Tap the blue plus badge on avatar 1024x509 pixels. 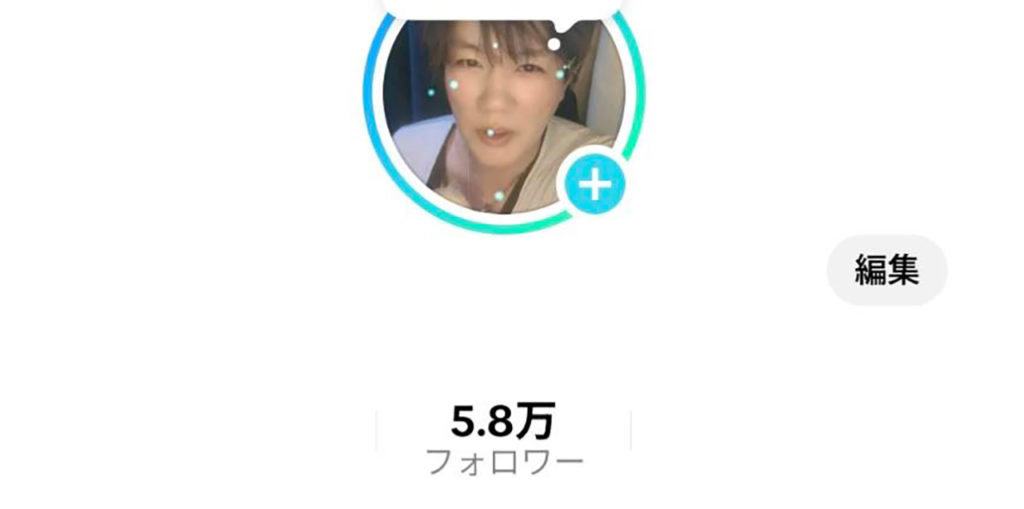pyautogui.click(x=594, y=184)
